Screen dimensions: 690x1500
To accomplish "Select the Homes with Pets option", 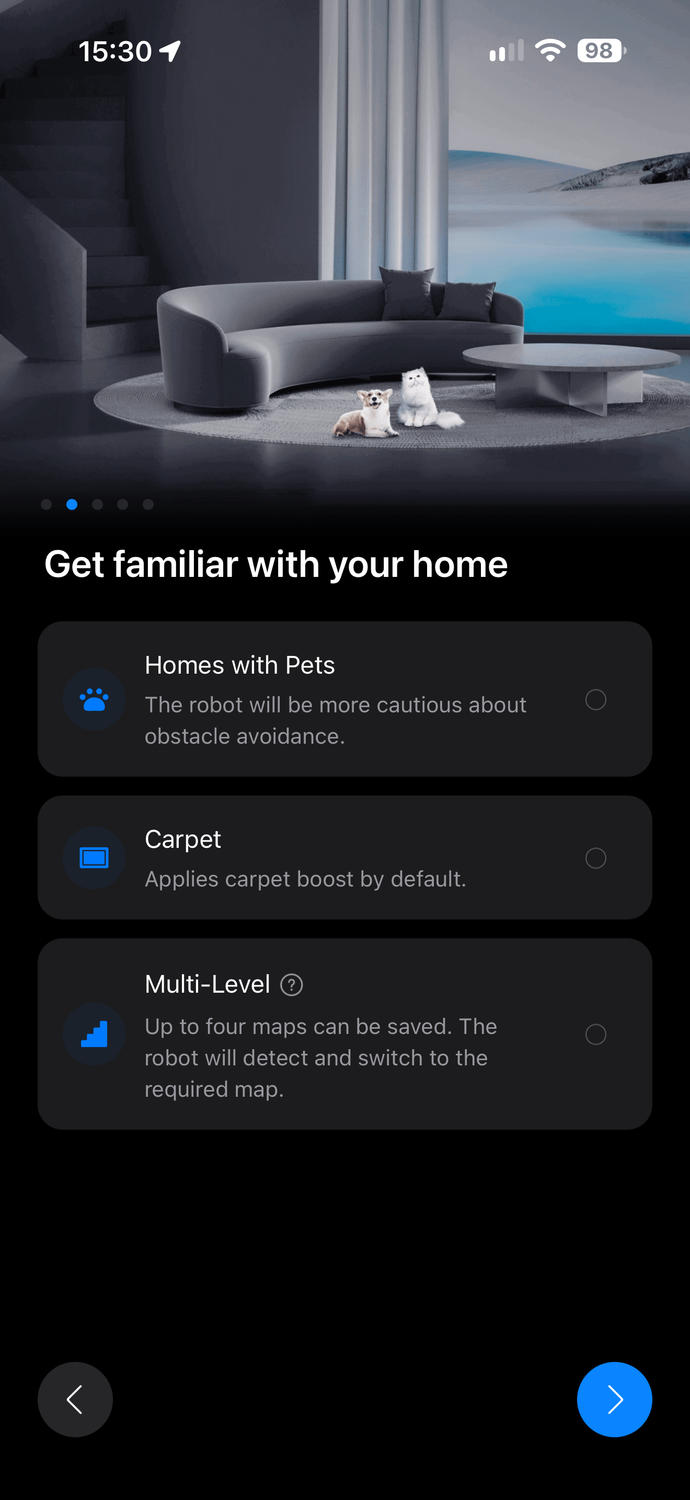I will (345, 699).
